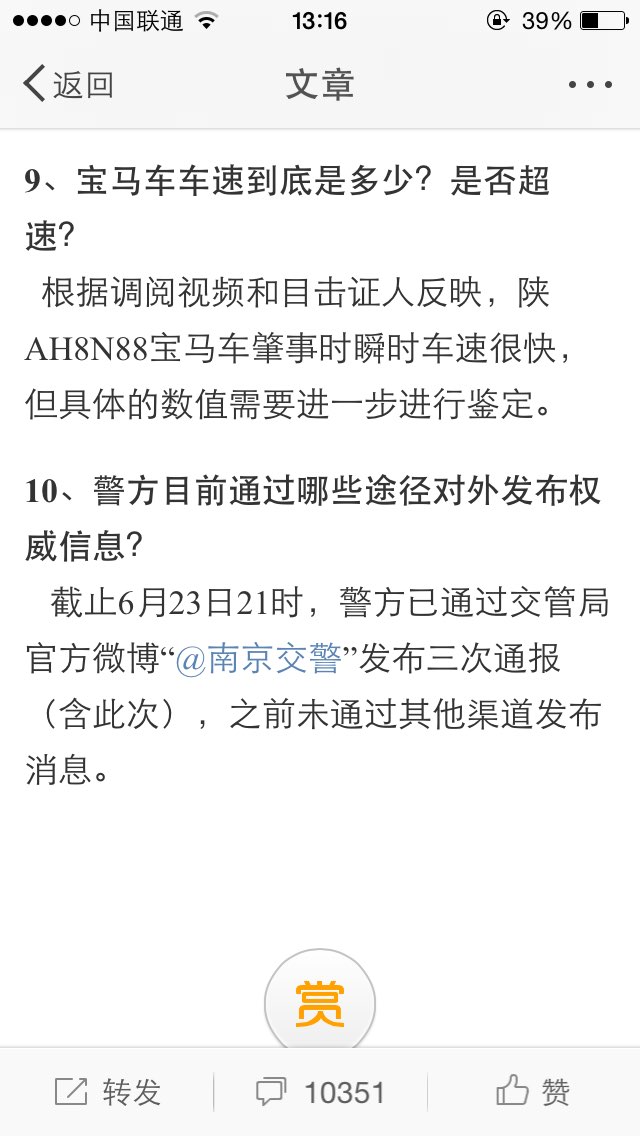Tap the 赏 reward button
640x1136 pixels.
[320, 1004]
